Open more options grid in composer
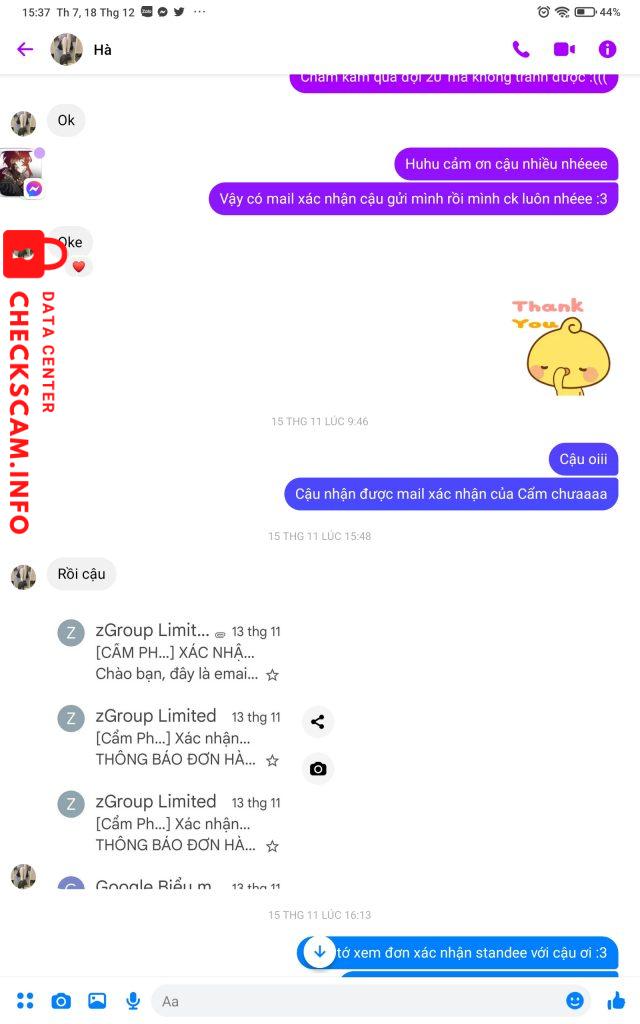The height and width of the screenshot is (1024, 640). 25,1000
